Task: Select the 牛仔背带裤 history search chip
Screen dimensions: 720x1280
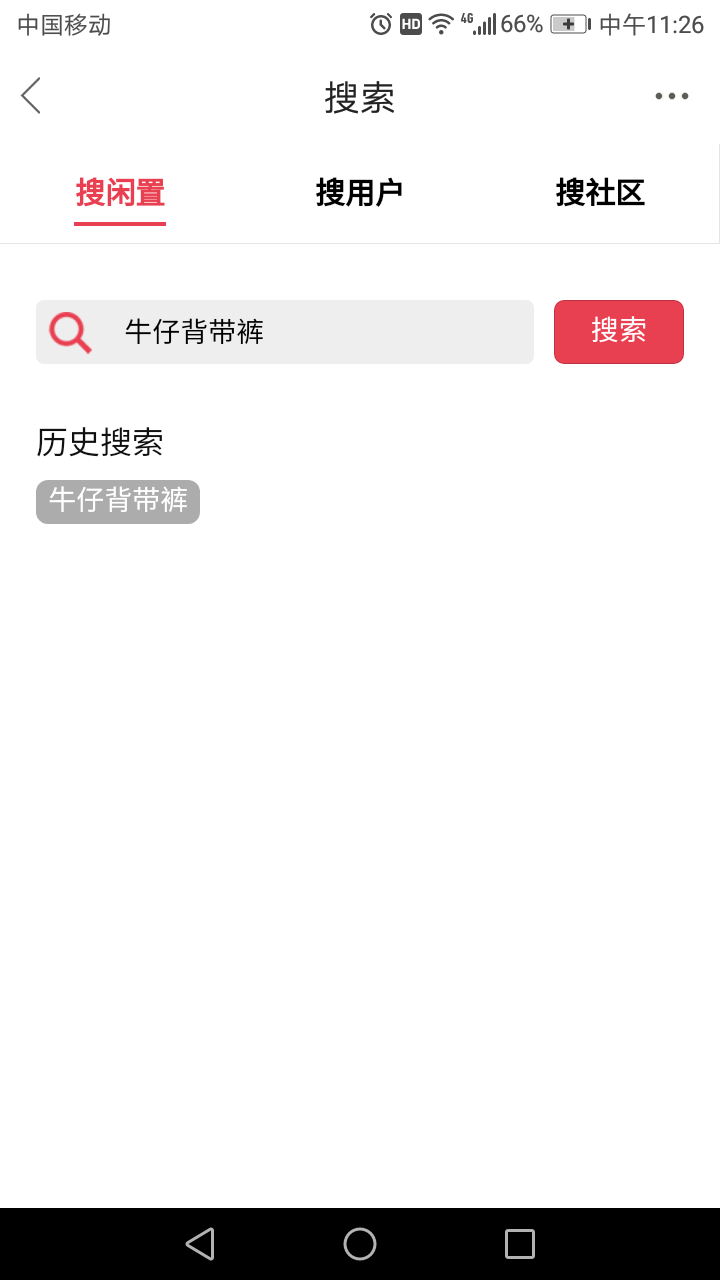Action: [x=118, y=501]
